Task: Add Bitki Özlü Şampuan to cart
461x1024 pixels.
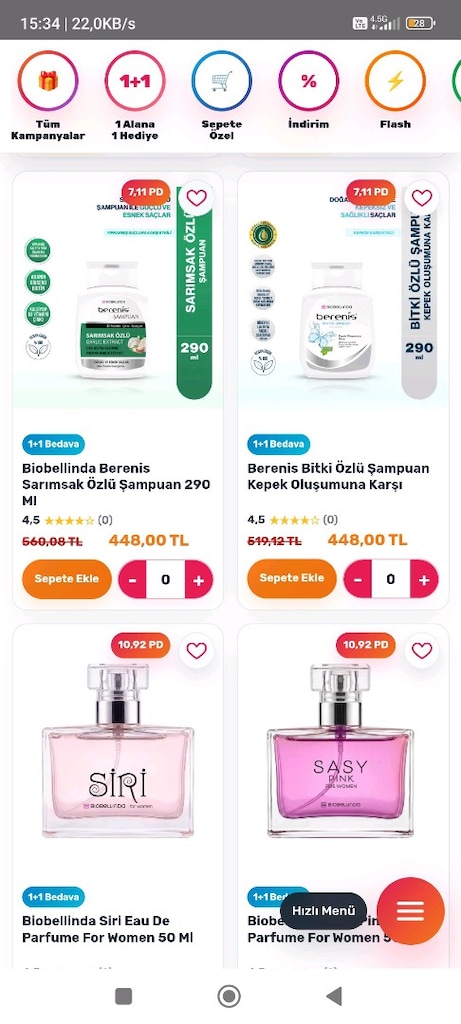Action: pos(292,579)
